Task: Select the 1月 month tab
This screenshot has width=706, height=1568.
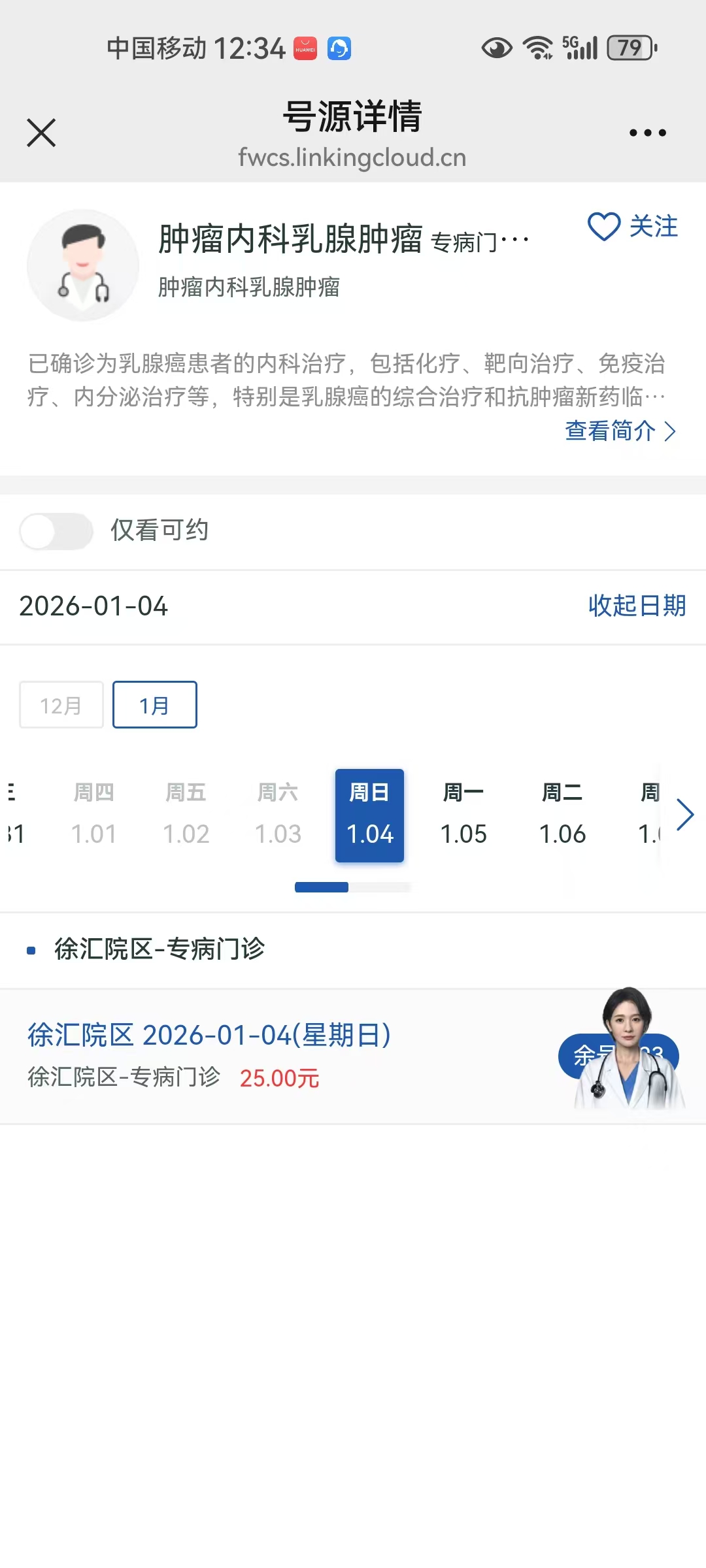Action: [x=155, y=705]
